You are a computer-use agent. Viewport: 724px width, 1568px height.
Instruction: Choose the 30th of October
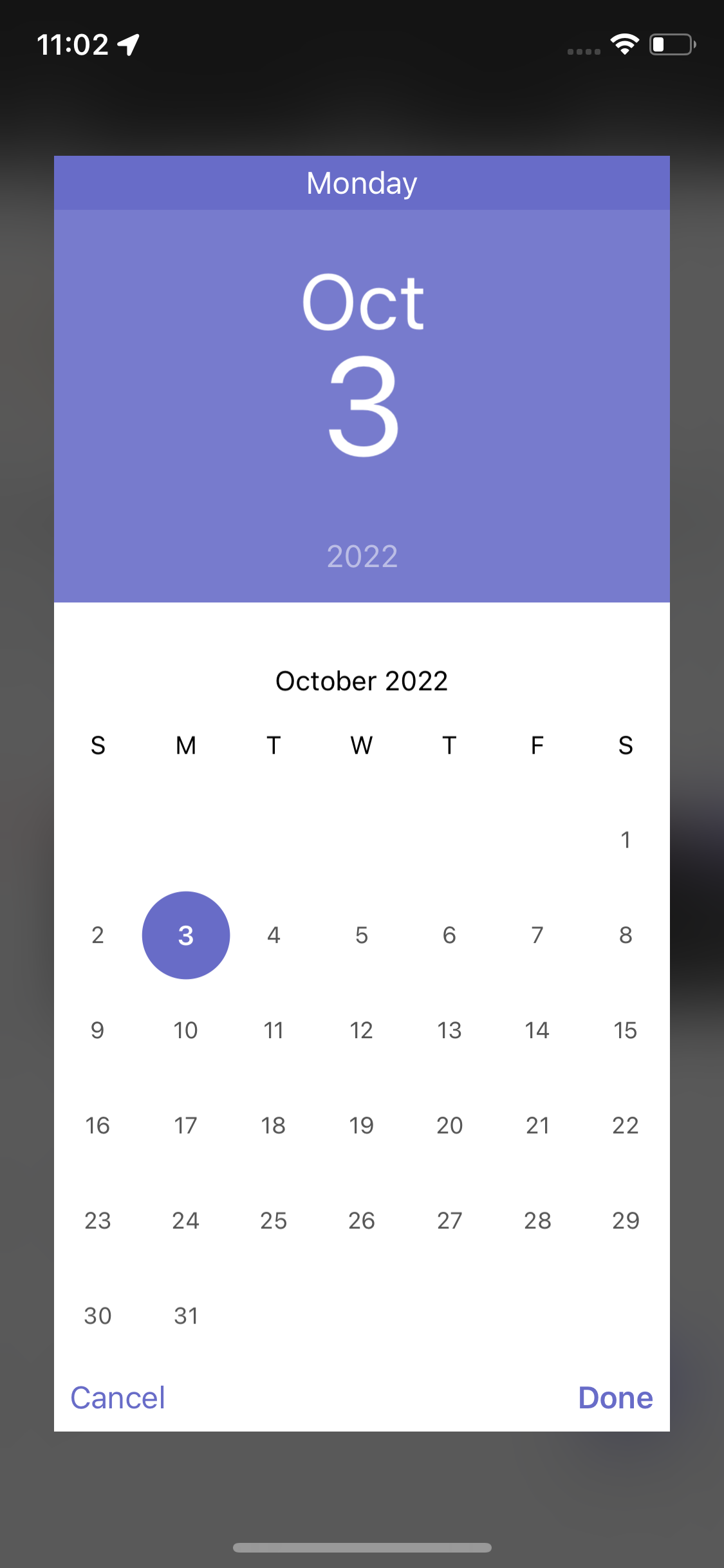(98, 1316)
